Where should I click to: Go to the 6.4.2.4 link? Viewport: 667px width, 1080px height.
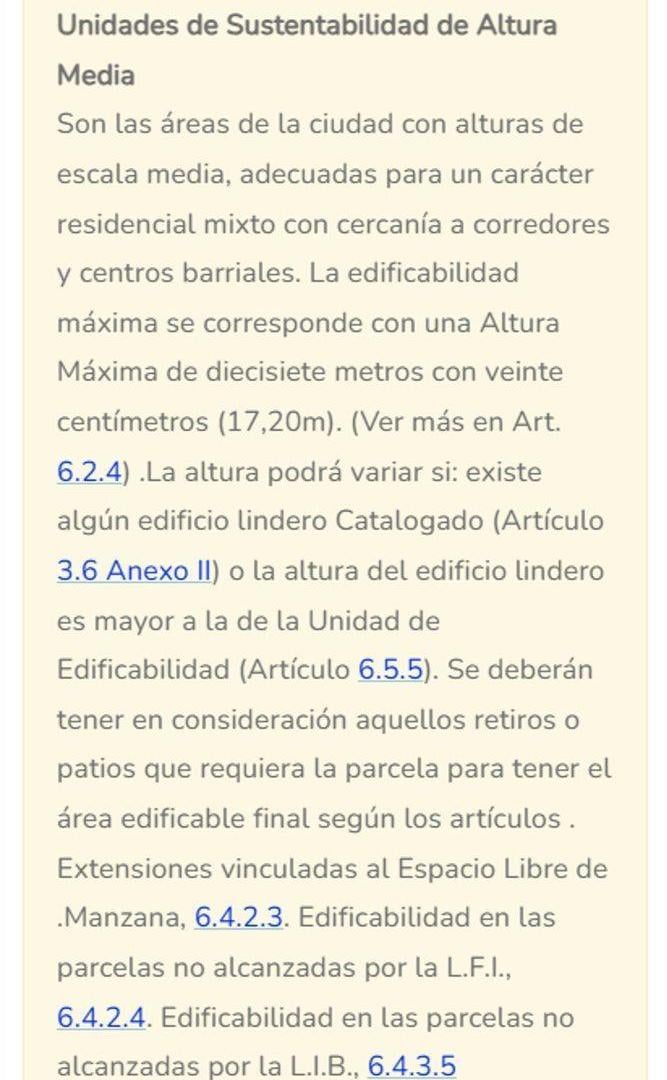pyautogui.click(x=101, y=1017)
